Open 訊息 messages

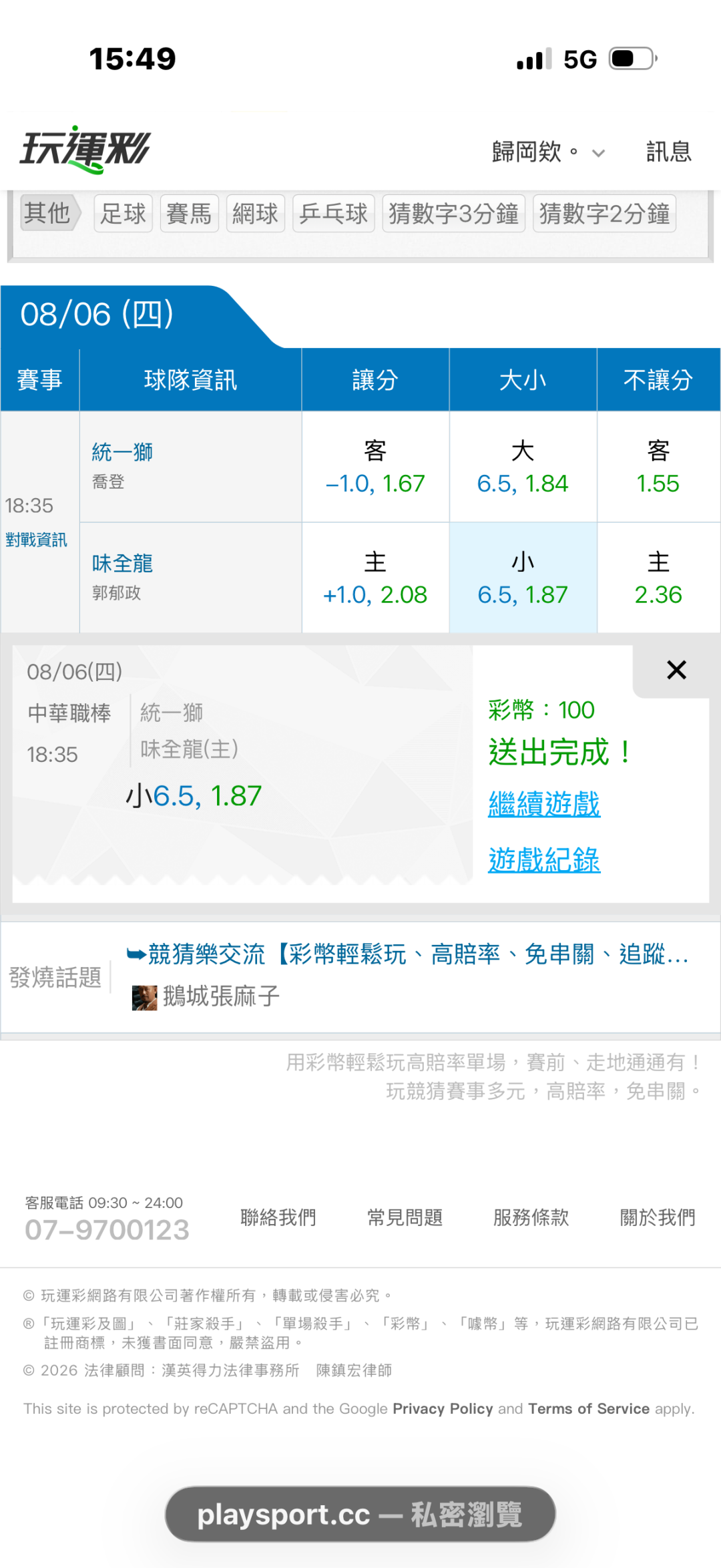click(x=668, y=152)
